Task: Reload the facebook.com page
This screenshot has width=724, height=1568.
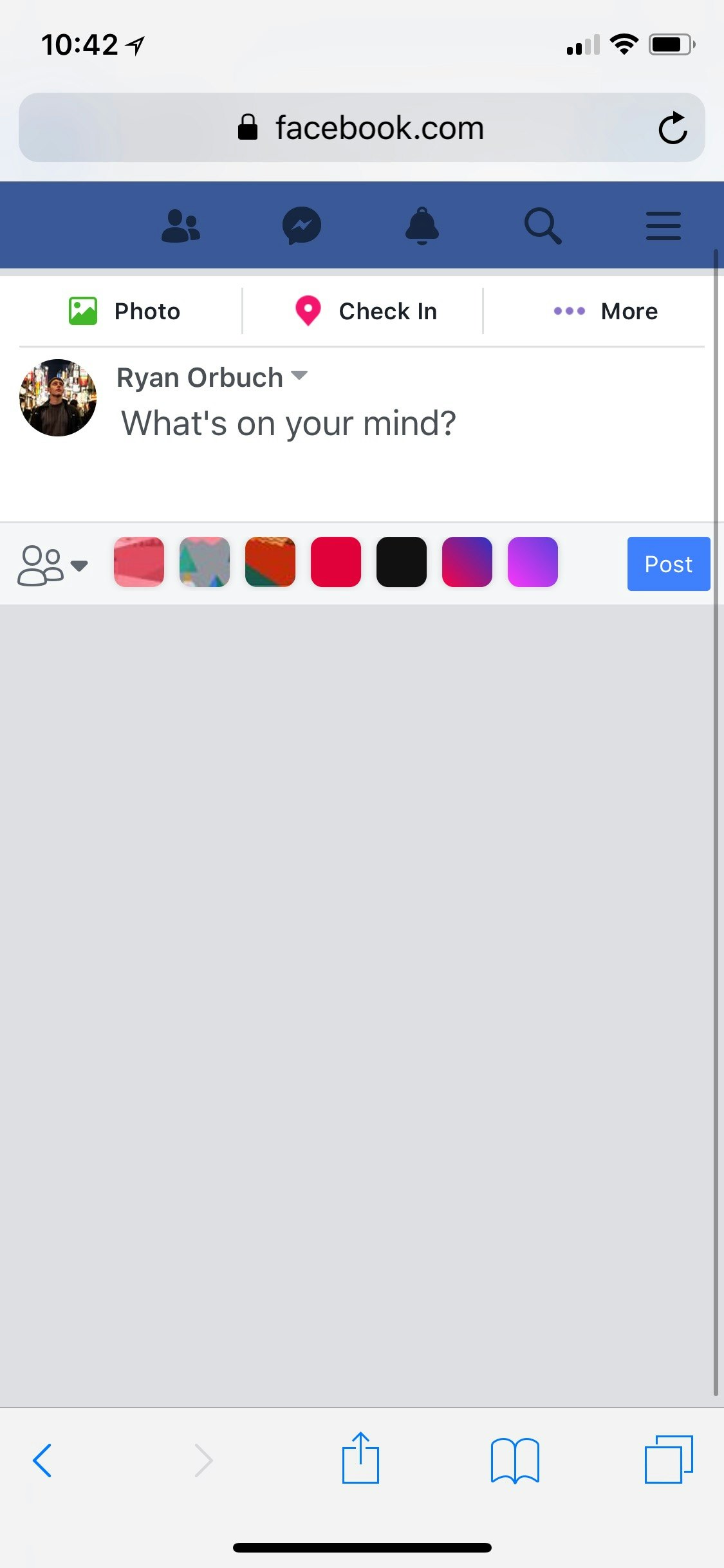Action: (x=673, y=127)
